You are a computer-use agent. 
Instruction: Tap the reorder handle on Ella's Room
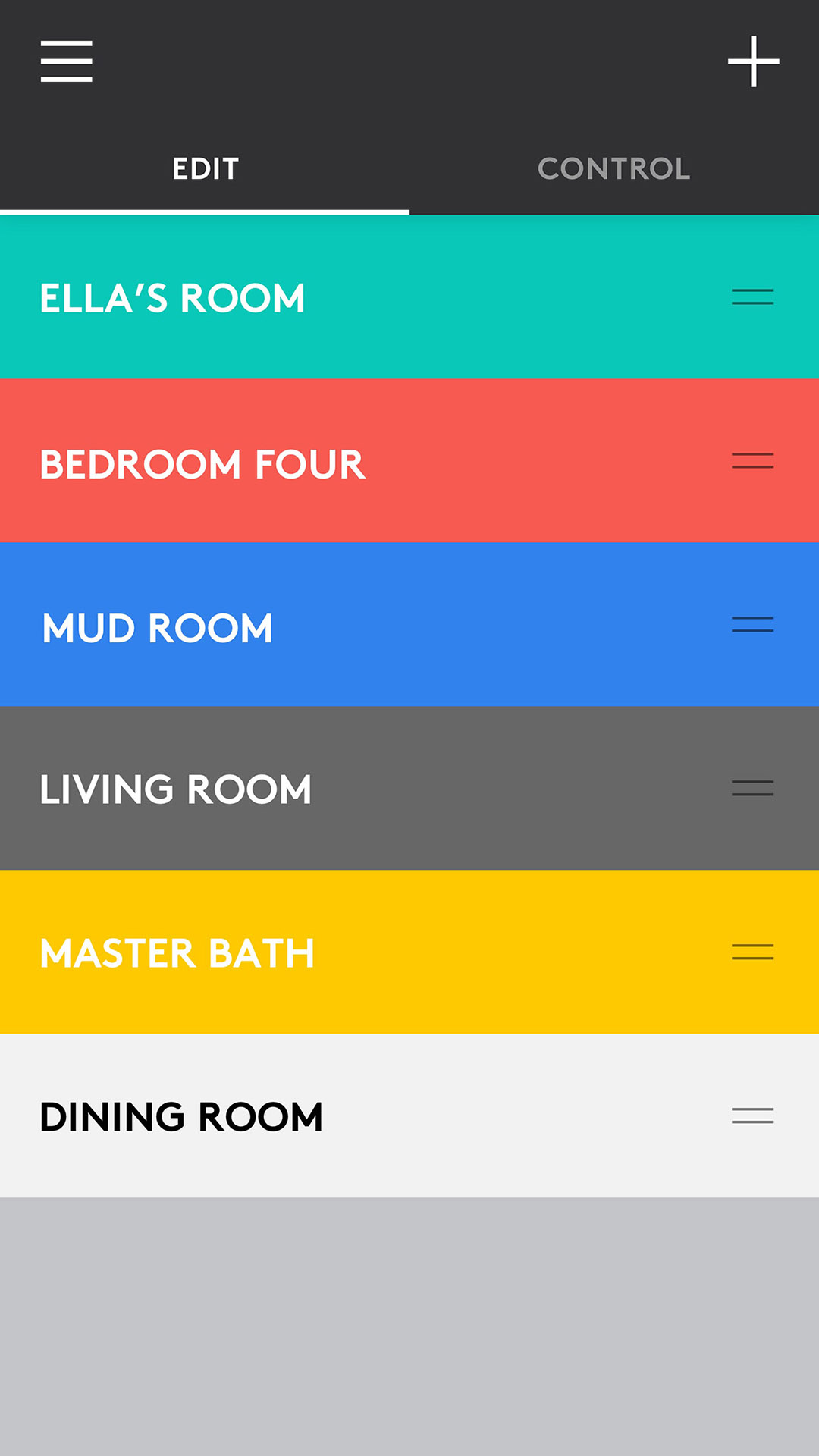tap(752, 297)
